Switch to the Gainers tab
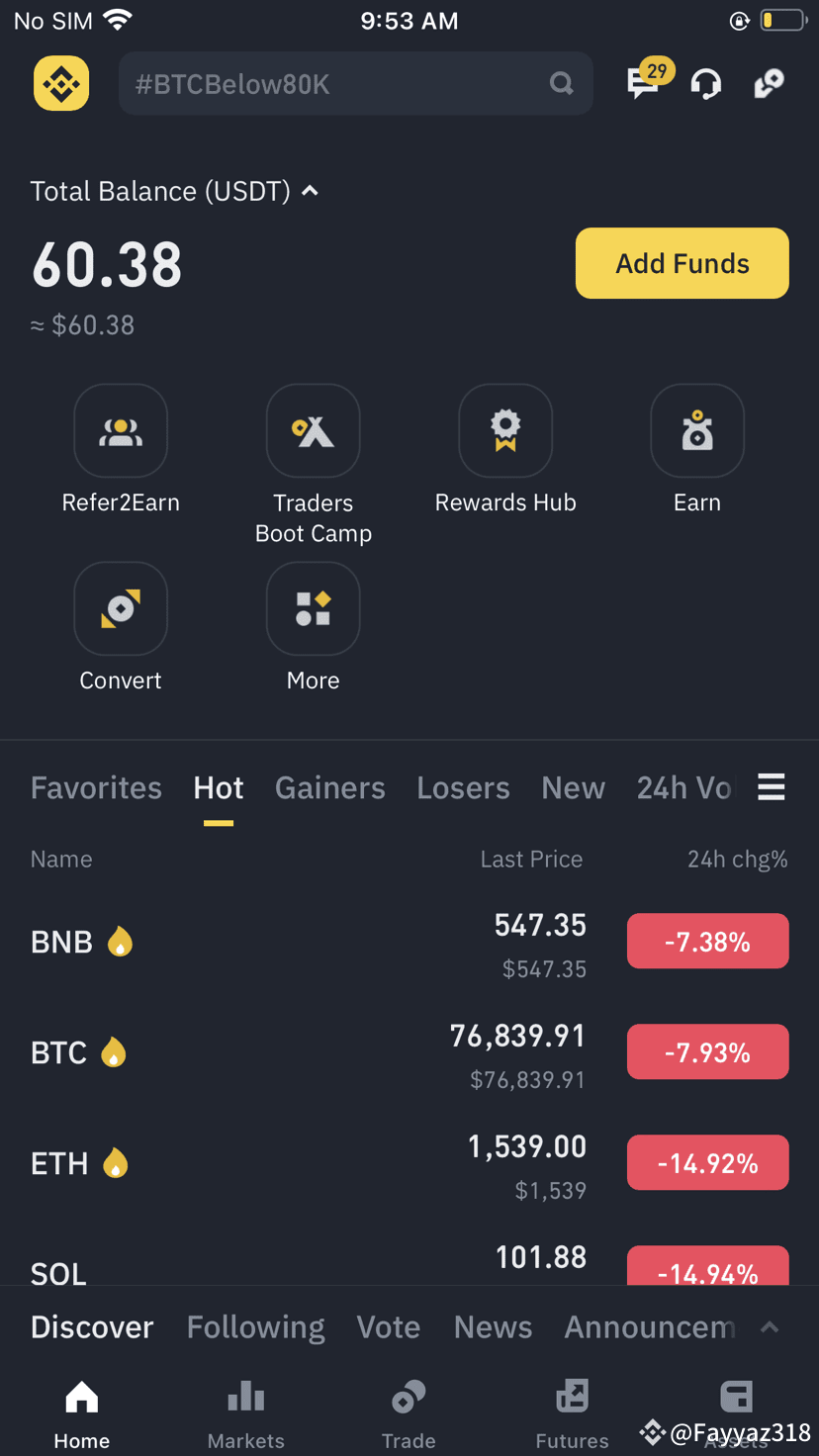Screen dimensions: 819x1456 [x=330, y=787]
